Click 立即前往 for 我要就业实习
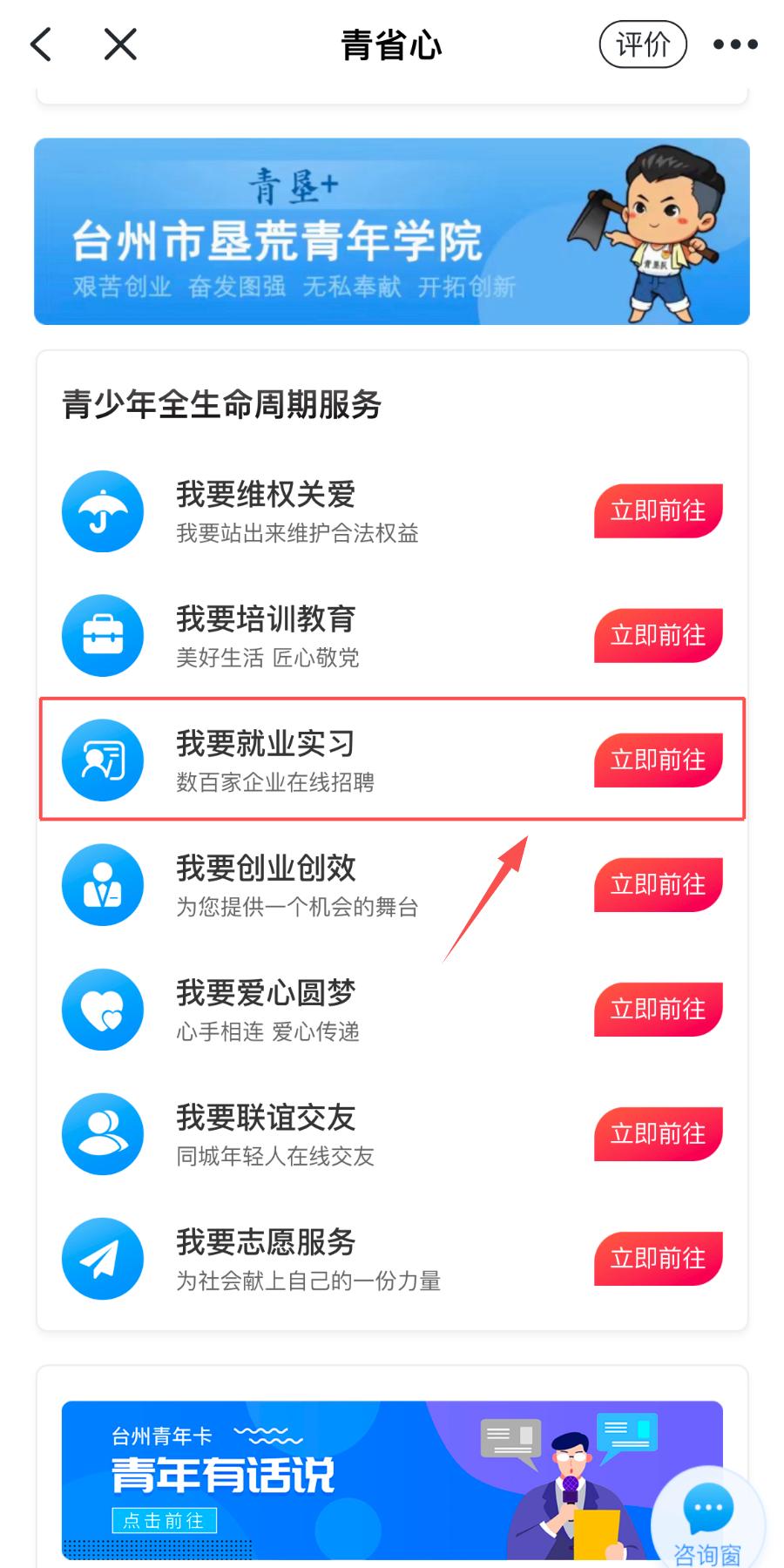The height and width of the screenshot is (1568, 784). [x=658, y=760]
